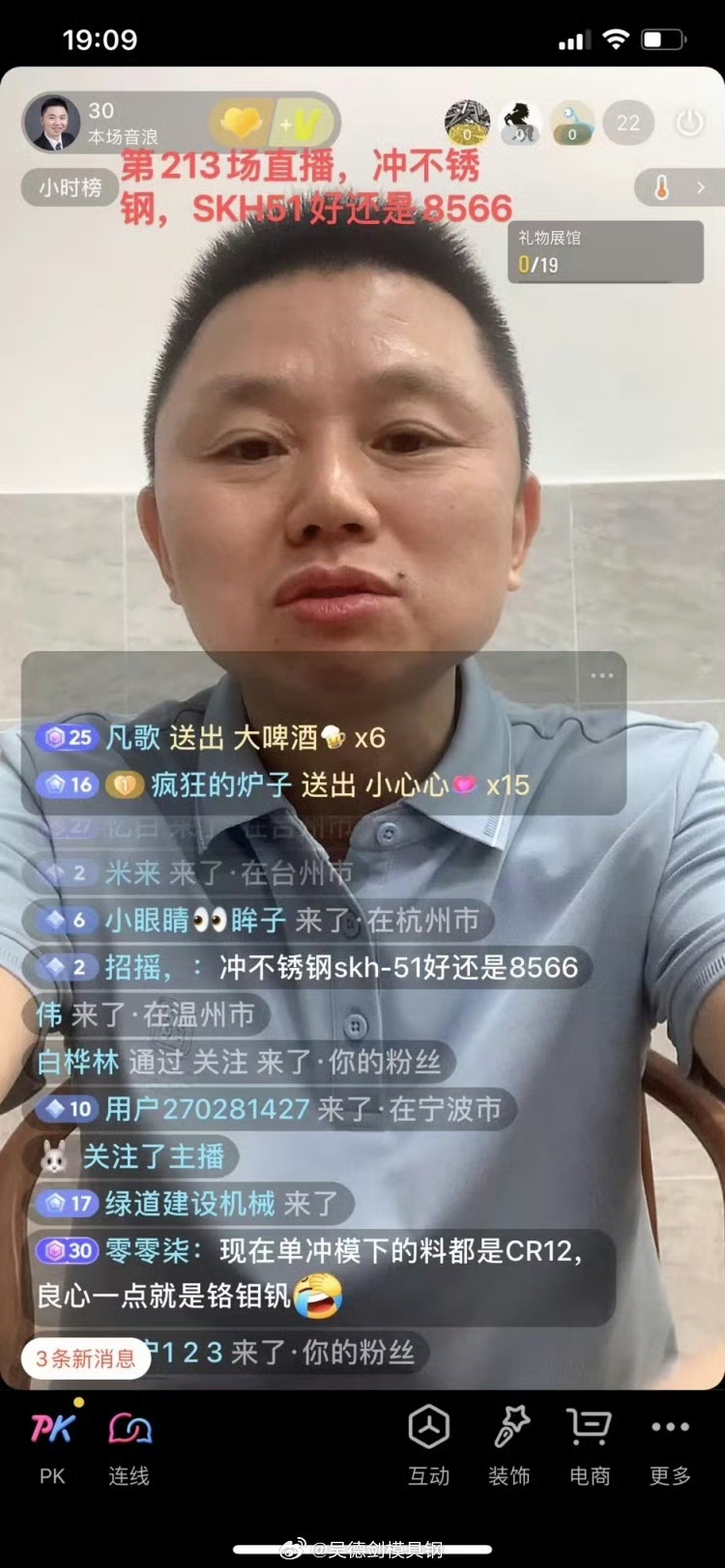The image size is (725, 1568).
Task: Open the 互动 interaction menu
Action: point(428,1443)
